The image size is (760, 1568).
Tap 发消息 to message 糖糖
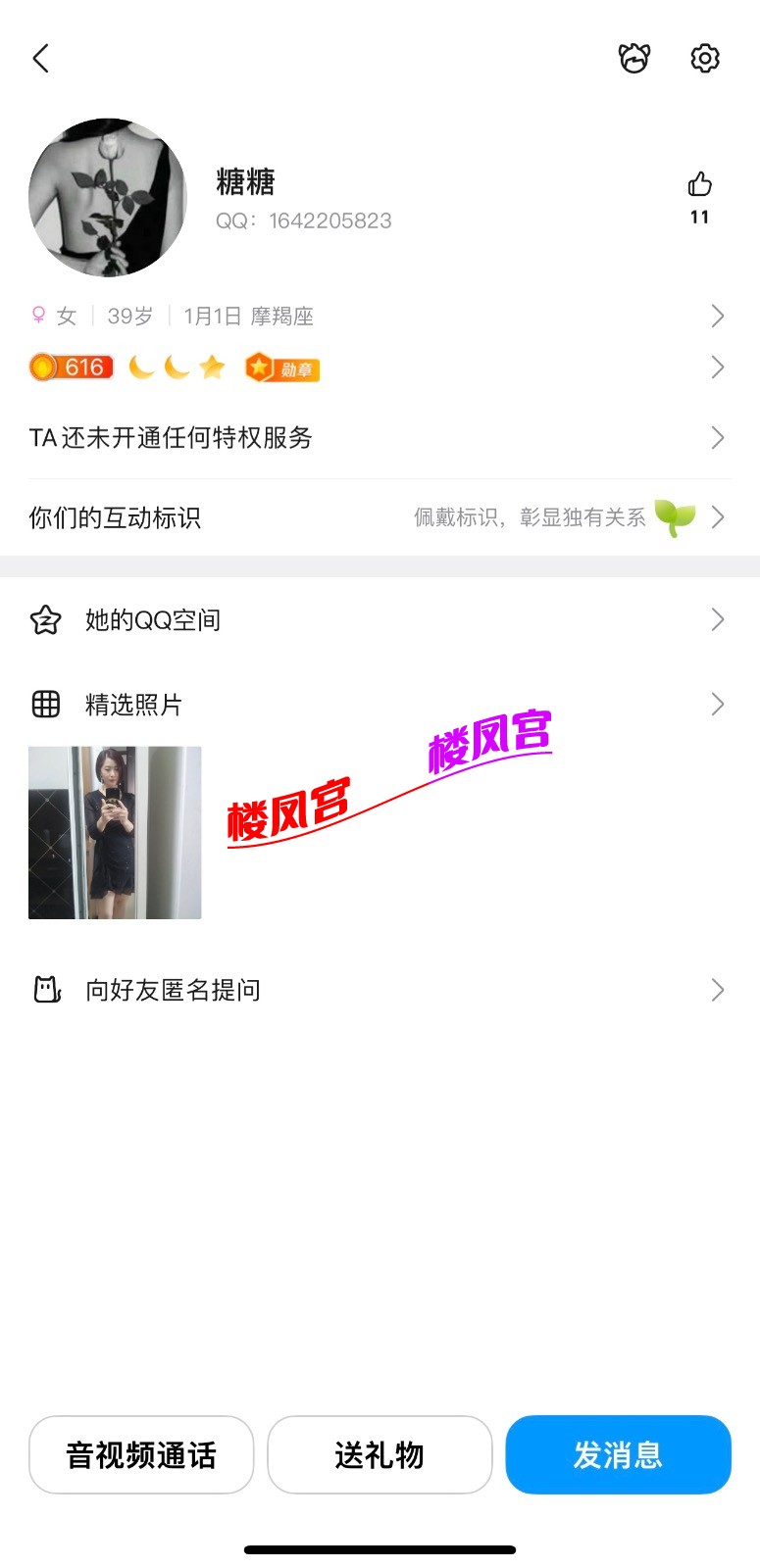tap(618, 1454)
